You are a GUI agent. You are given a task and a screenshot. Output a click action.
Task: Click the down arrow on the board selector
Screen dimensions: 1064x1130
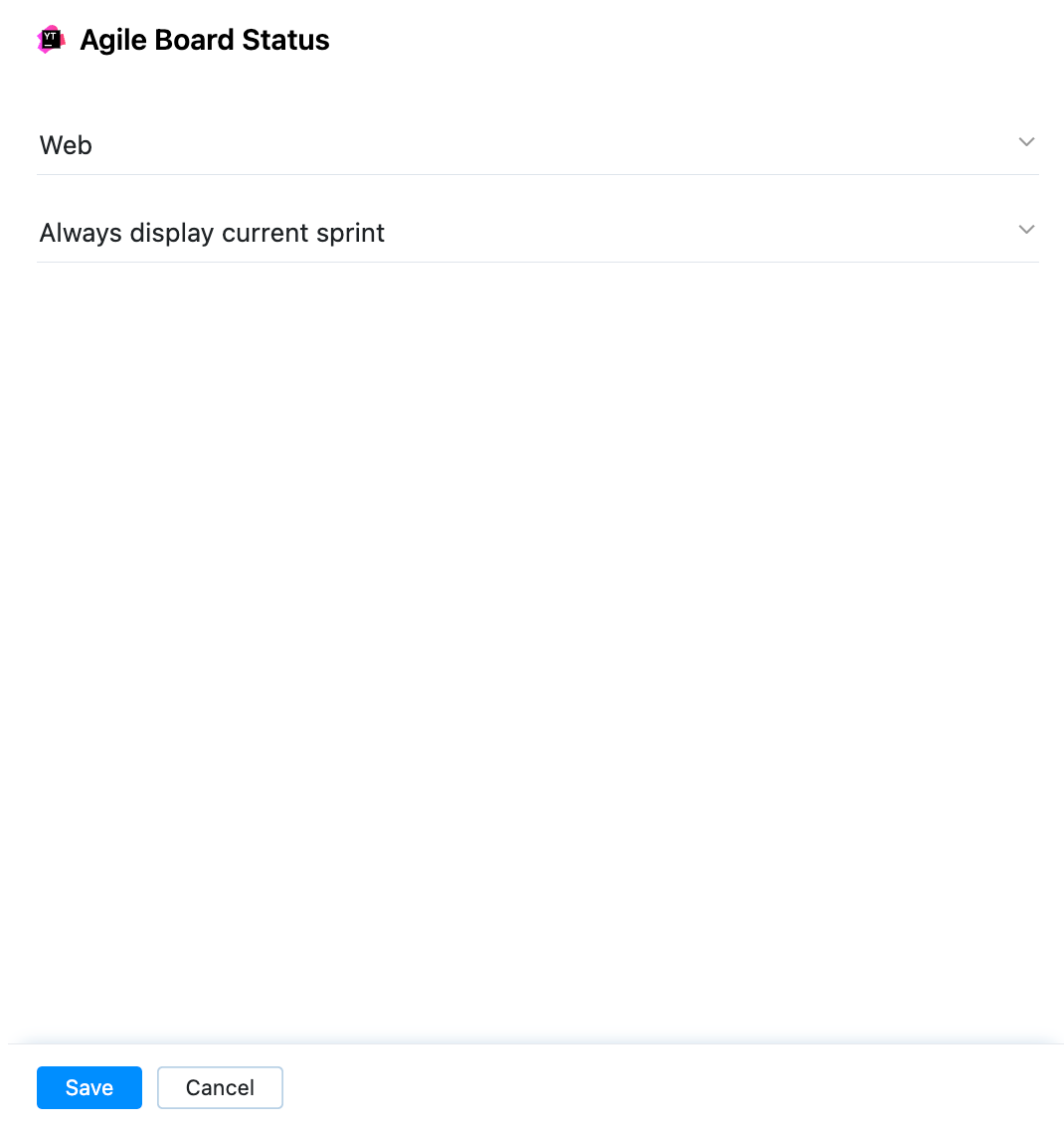(1026, 142)
